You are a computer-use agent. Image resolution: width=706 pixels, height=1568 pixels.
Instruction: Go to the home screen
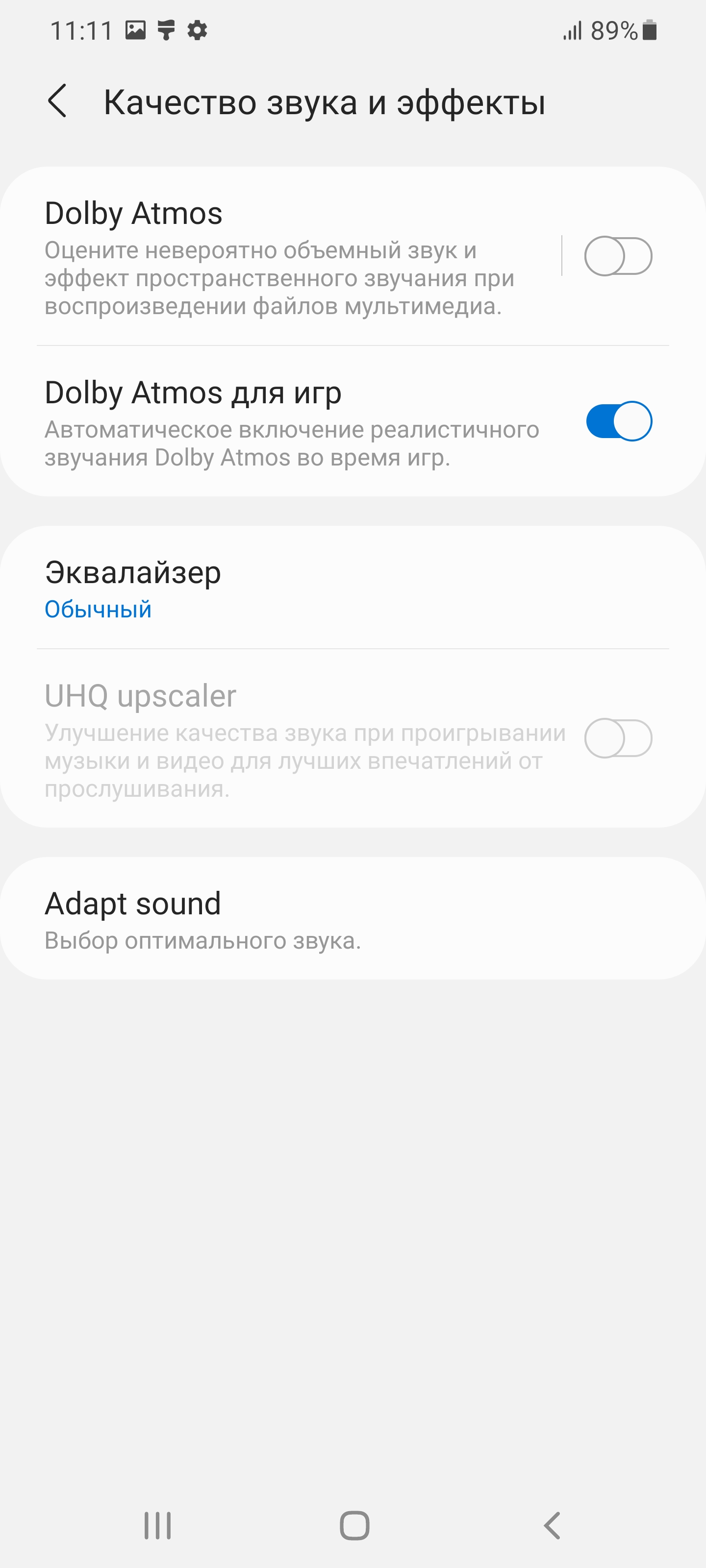(354, 1525)
